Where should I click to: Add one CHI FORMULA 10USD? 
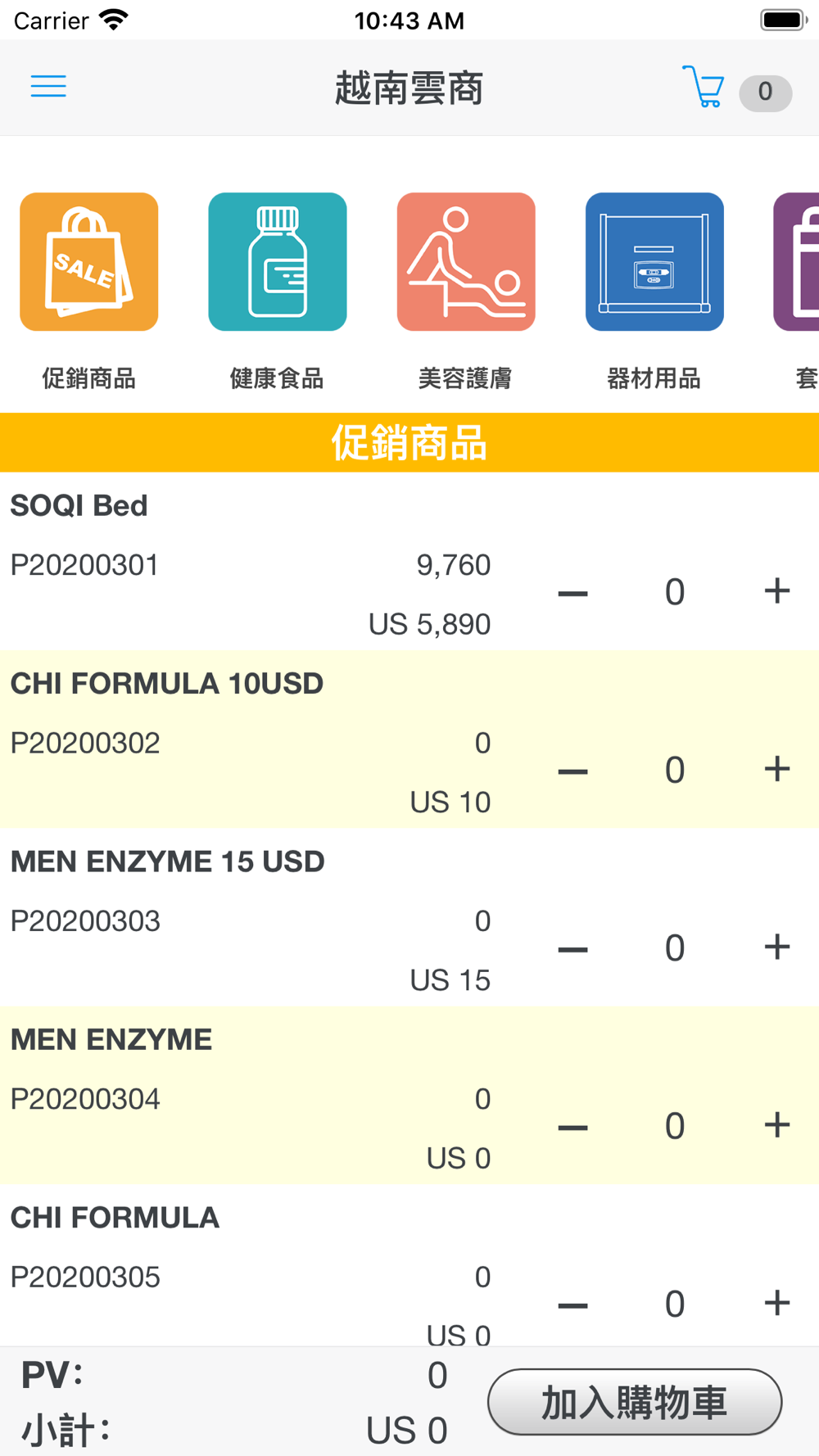coord(776,768)
